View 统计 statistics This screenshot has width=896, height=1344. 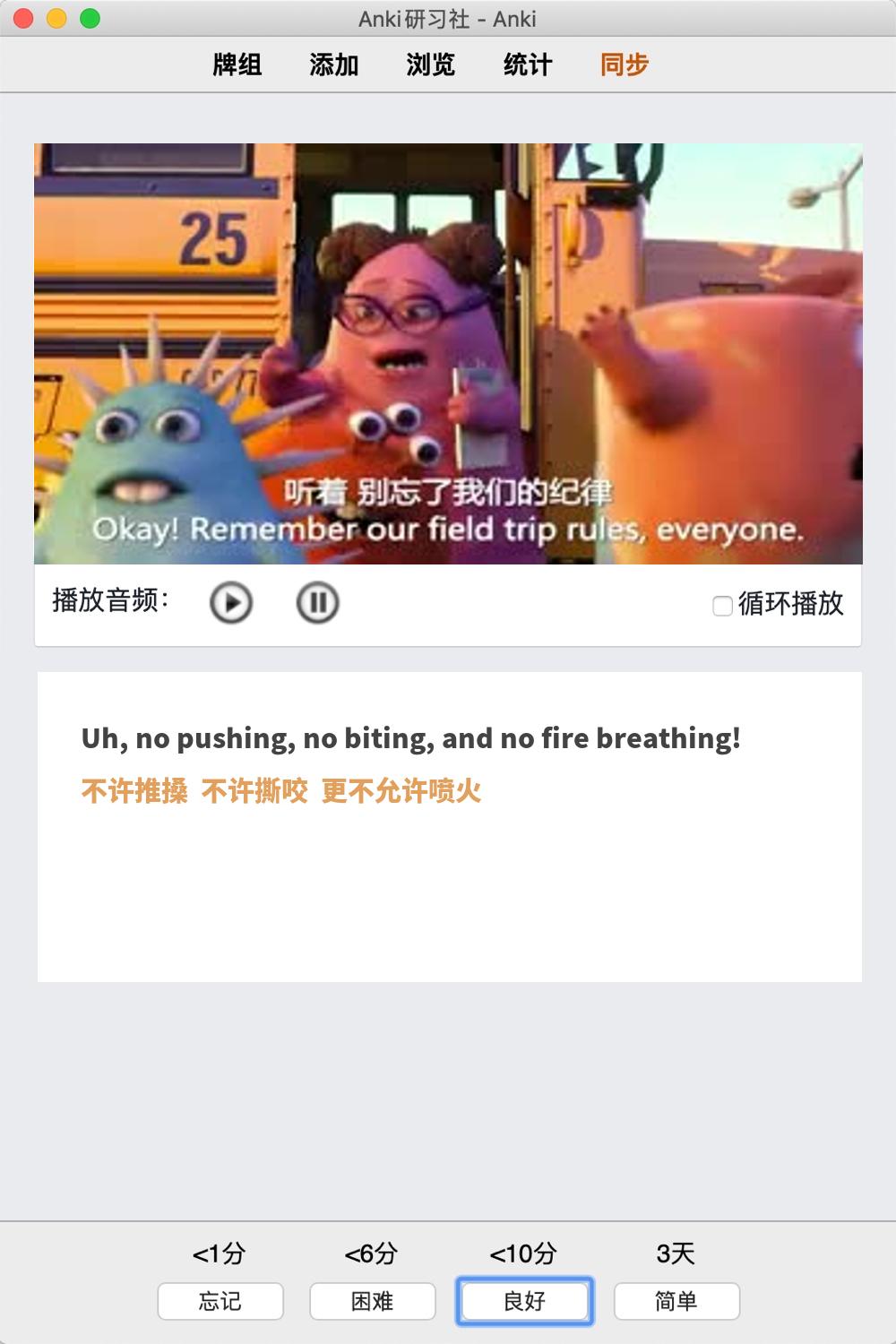(528, 65)
